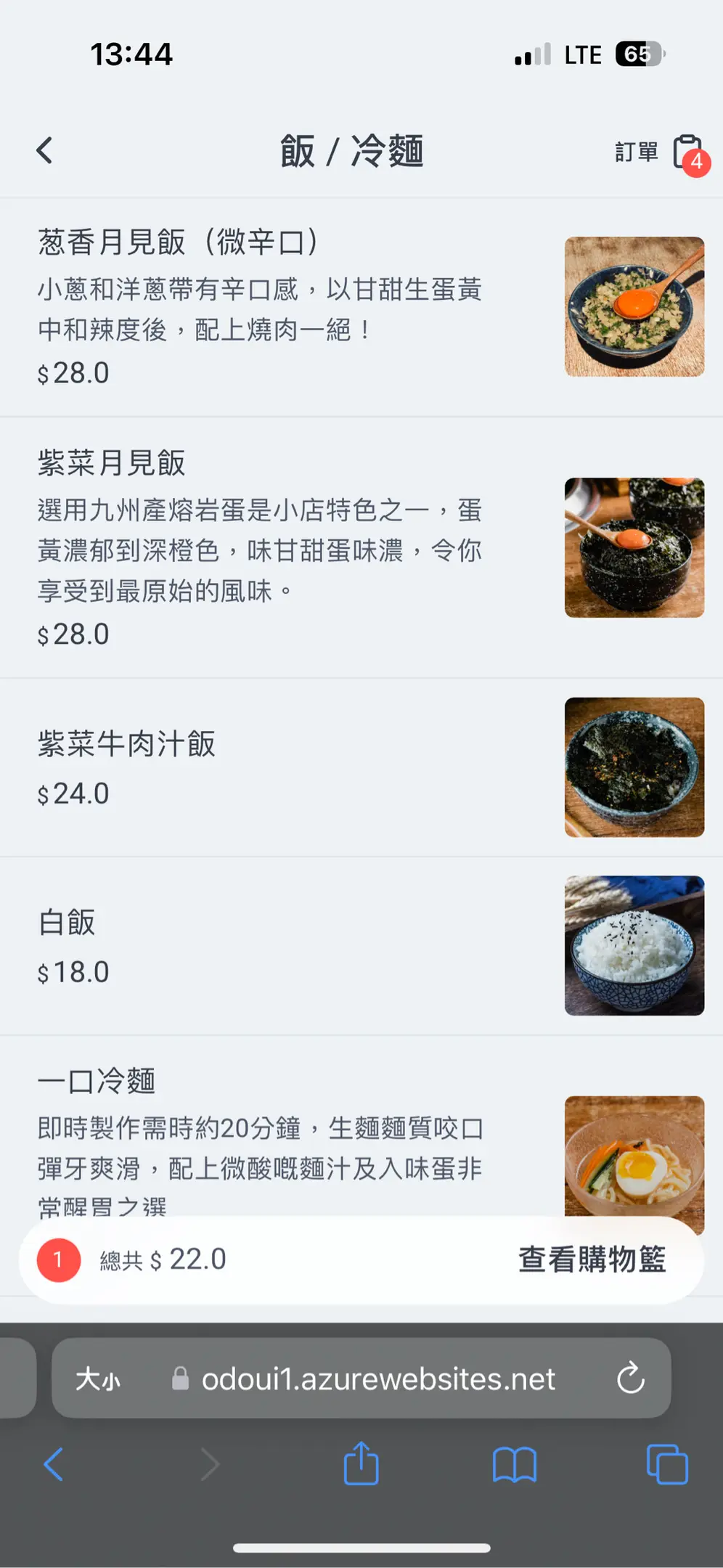The image size is (723, 1568).
Task: Go back from the 飯 / 冷麵 menu
Action: point(45,151)
